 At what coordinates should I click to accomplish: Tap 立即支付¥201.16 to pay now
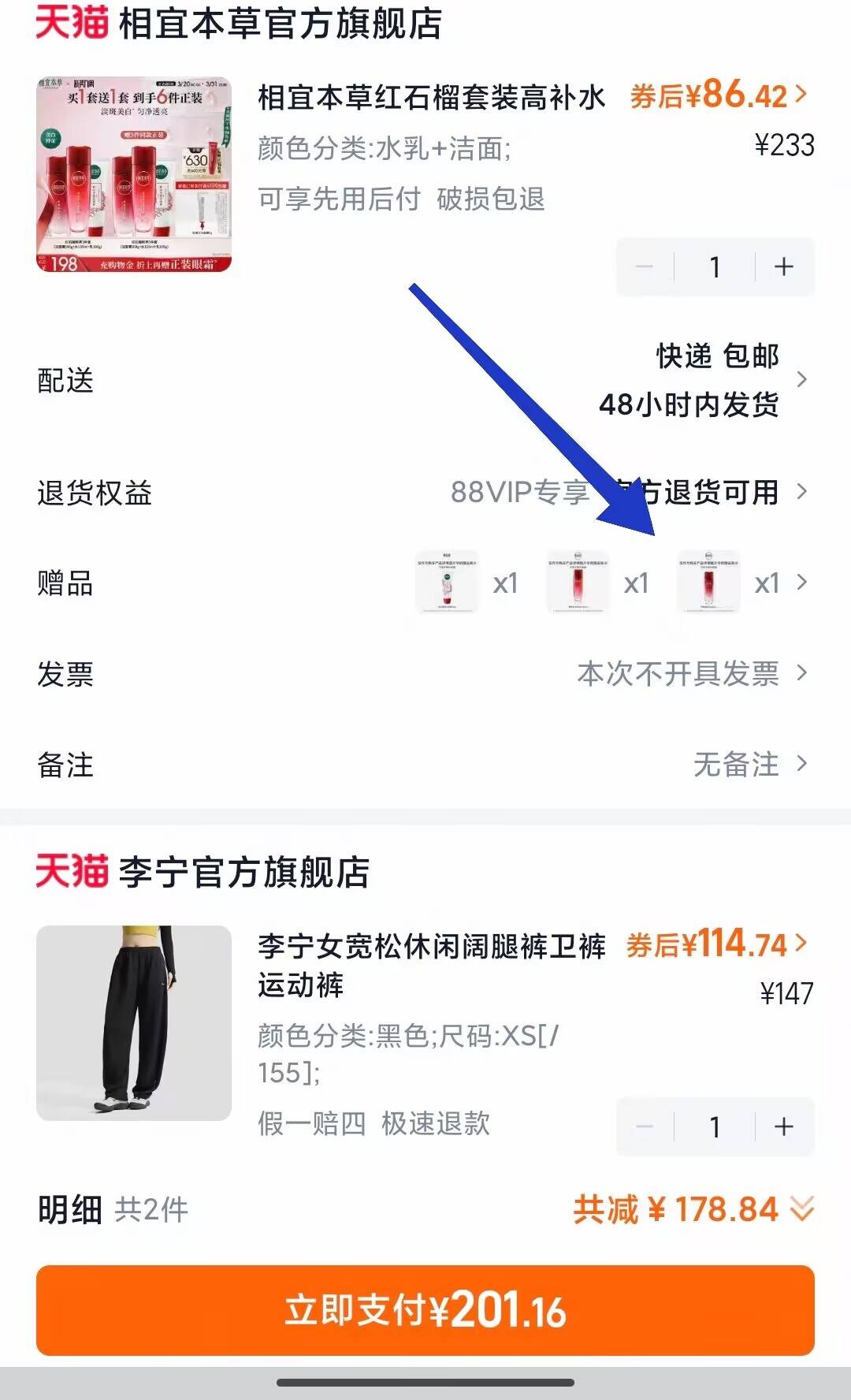pyautogui.click(x=425, y=1310)
